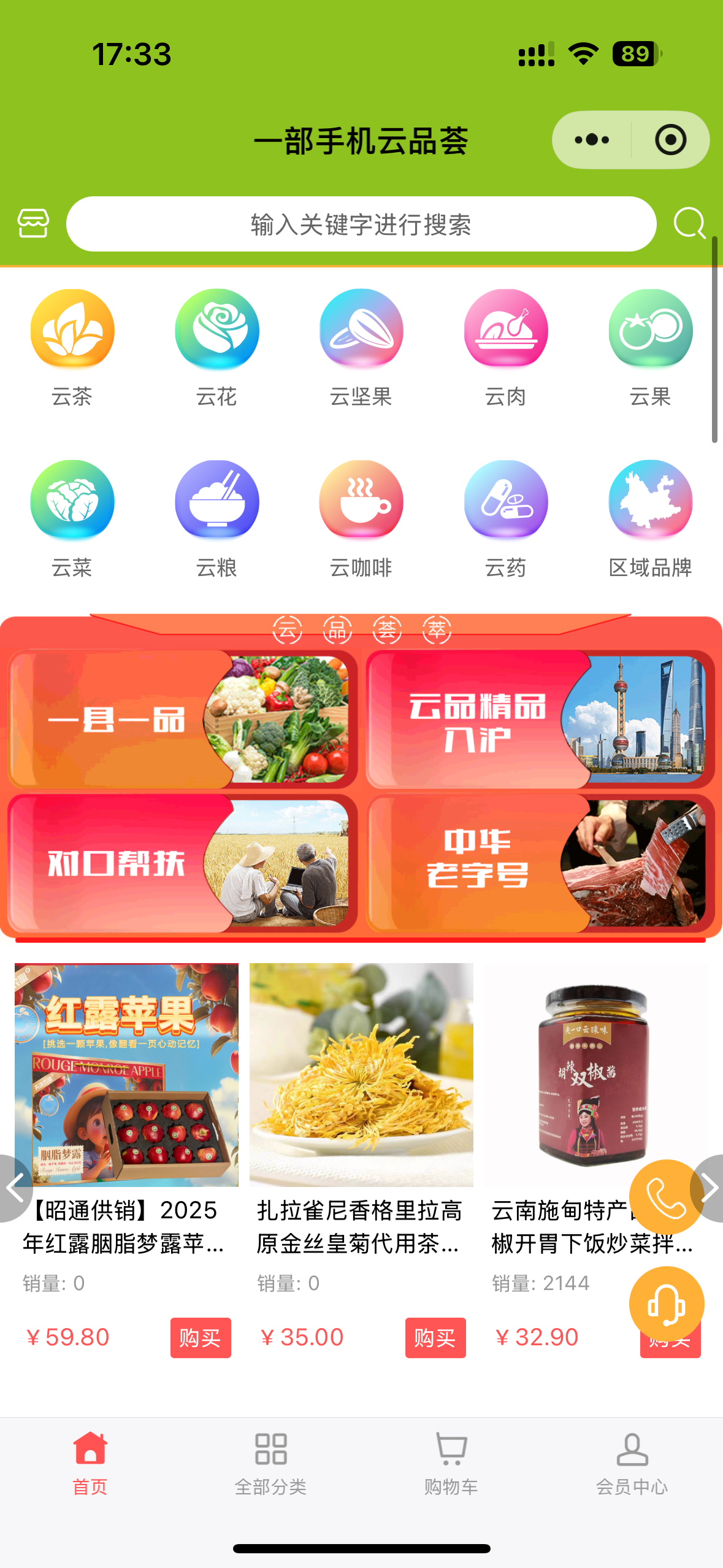
Task: Buy the 红露胭脂梦露苹果 for ¥59.80
Action: tap(201, 1337)
